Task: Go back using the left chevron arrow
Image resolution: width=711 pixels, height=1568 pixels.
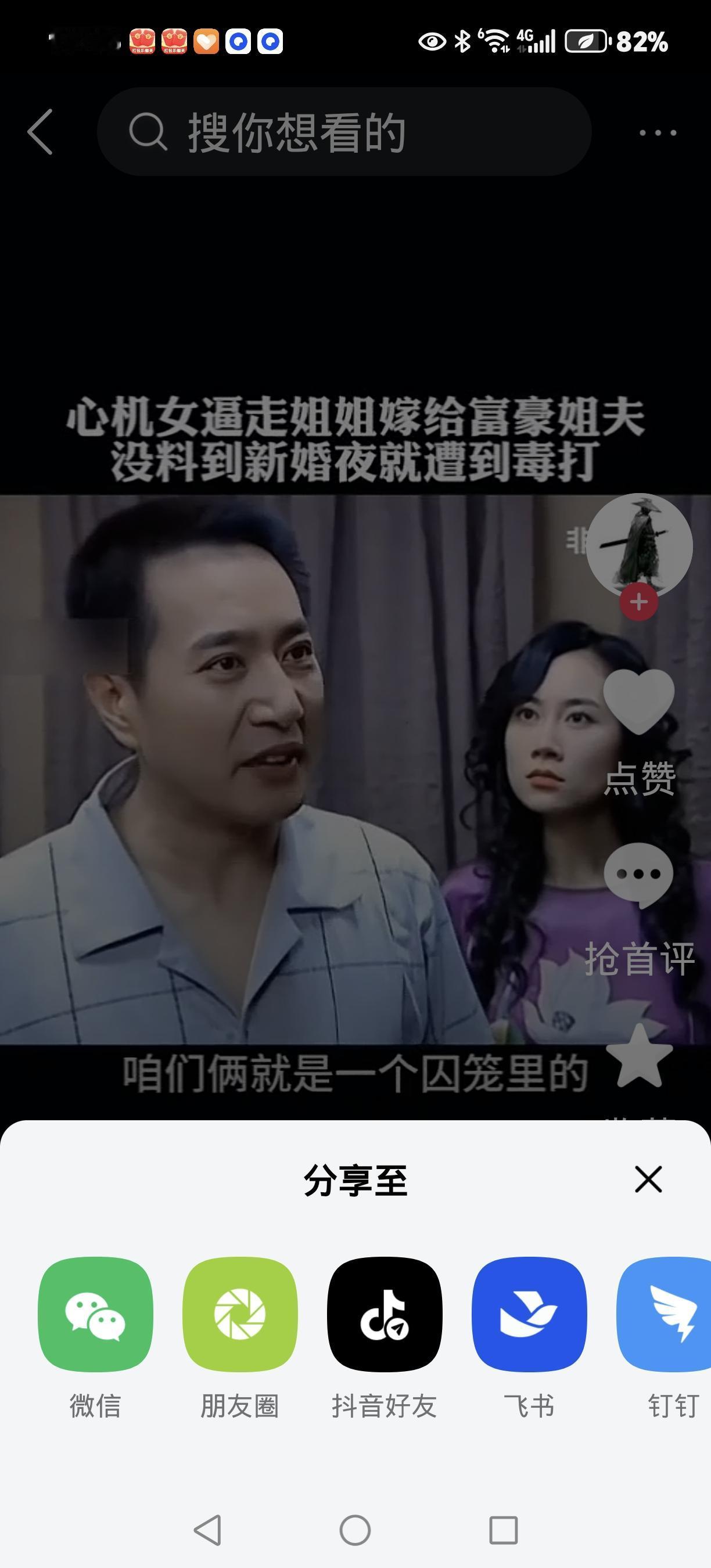Action: 39,132
